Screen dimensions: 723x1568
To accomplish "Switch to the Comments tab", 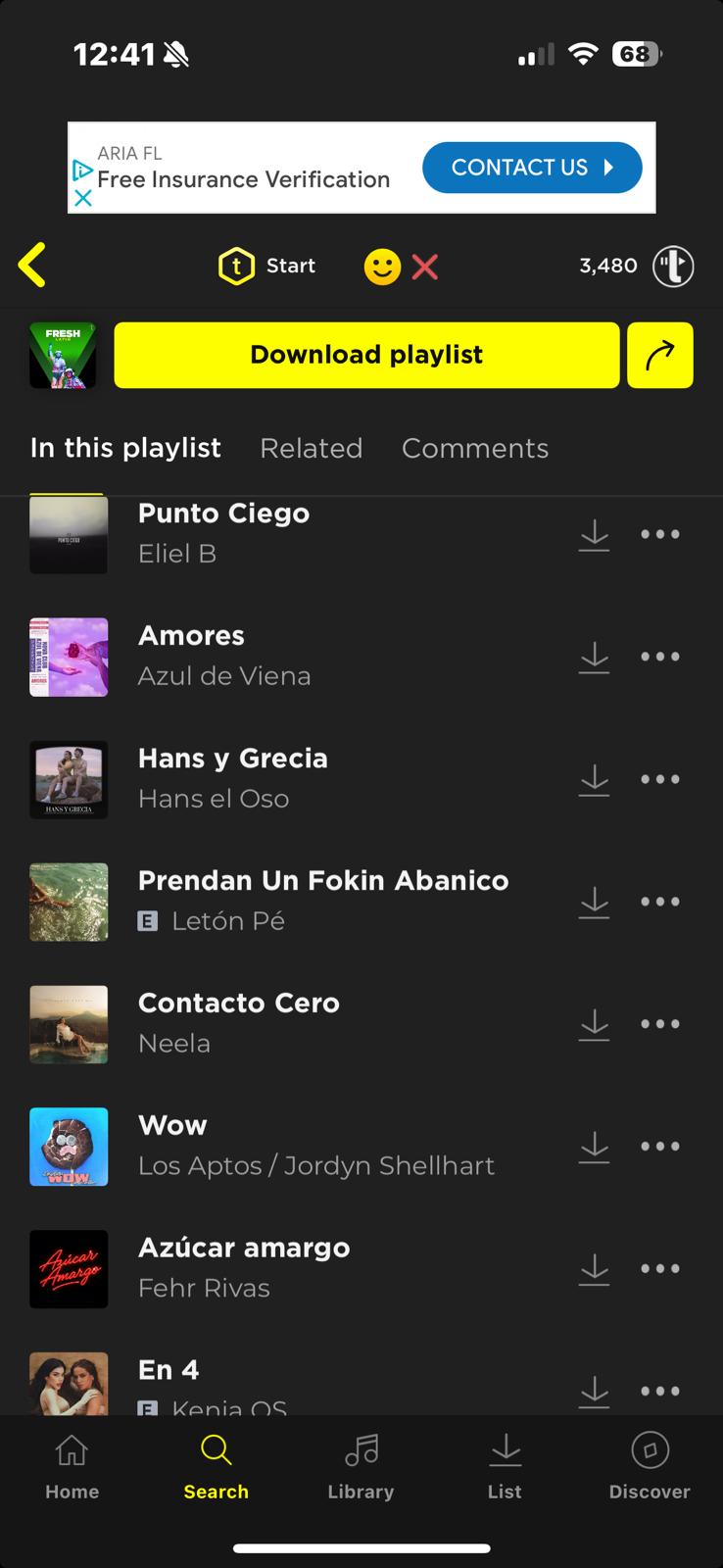I will pos(474,448).
